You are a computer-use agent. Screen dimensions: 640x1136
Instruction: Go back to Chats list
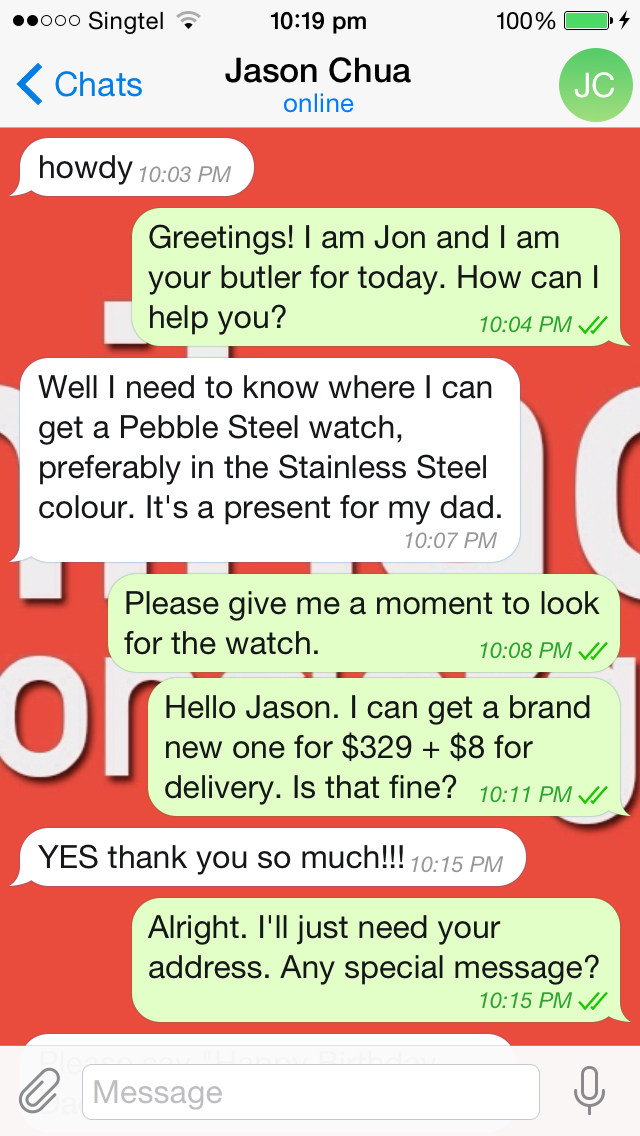pos(80,85)
